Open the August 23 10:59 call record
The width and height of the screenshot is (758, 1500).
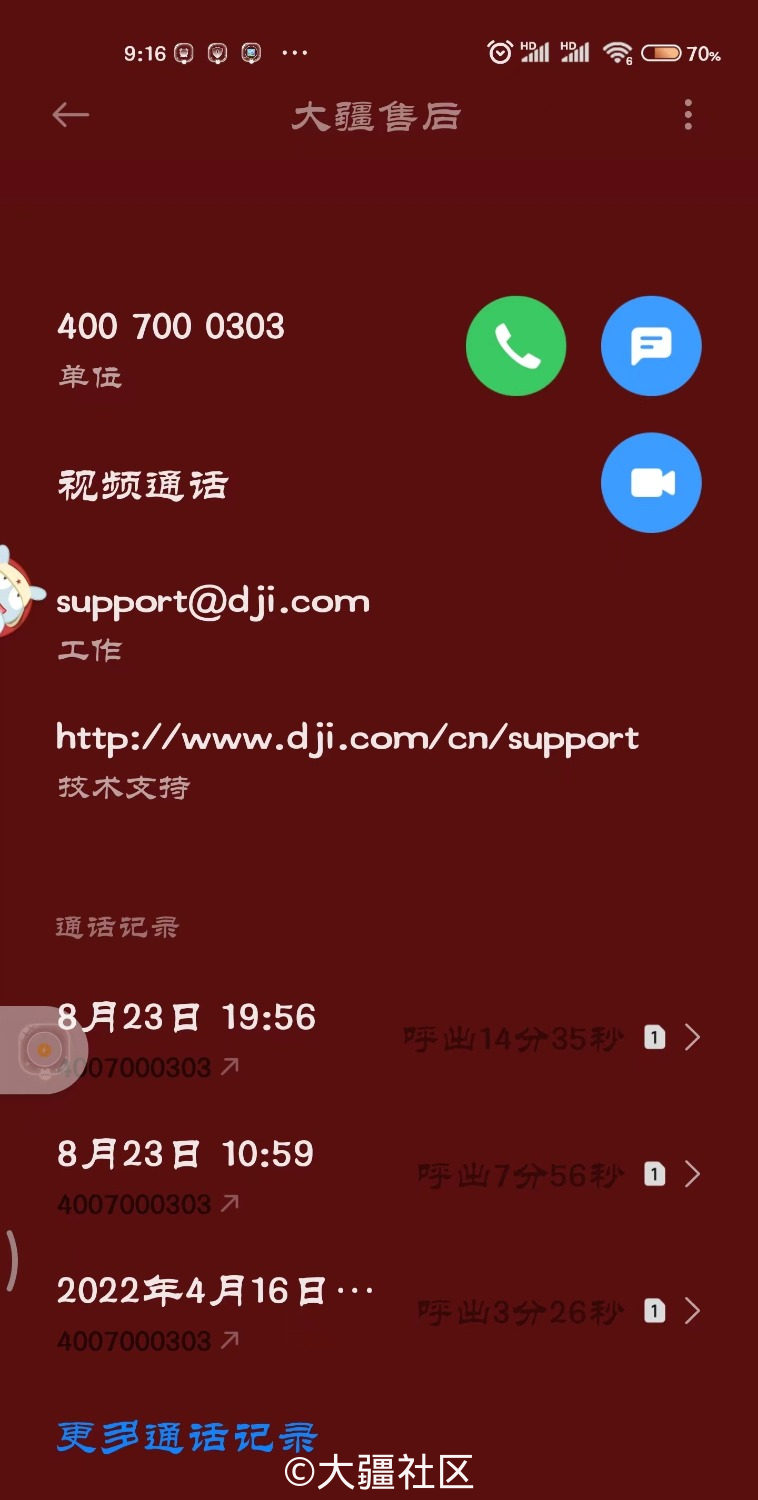click(380, 1174)
